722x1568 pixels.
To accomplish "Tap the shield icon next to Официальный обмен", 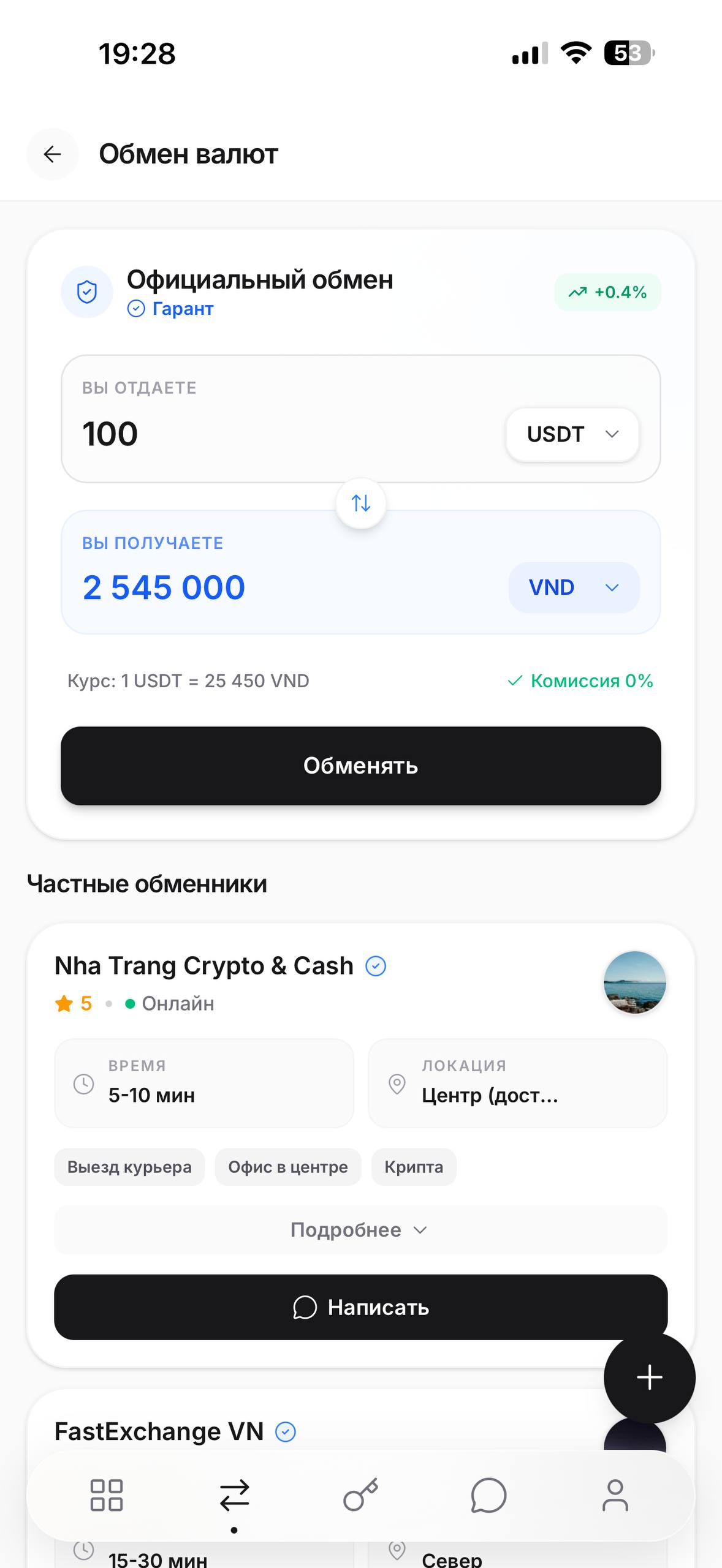I will [86, 292].
